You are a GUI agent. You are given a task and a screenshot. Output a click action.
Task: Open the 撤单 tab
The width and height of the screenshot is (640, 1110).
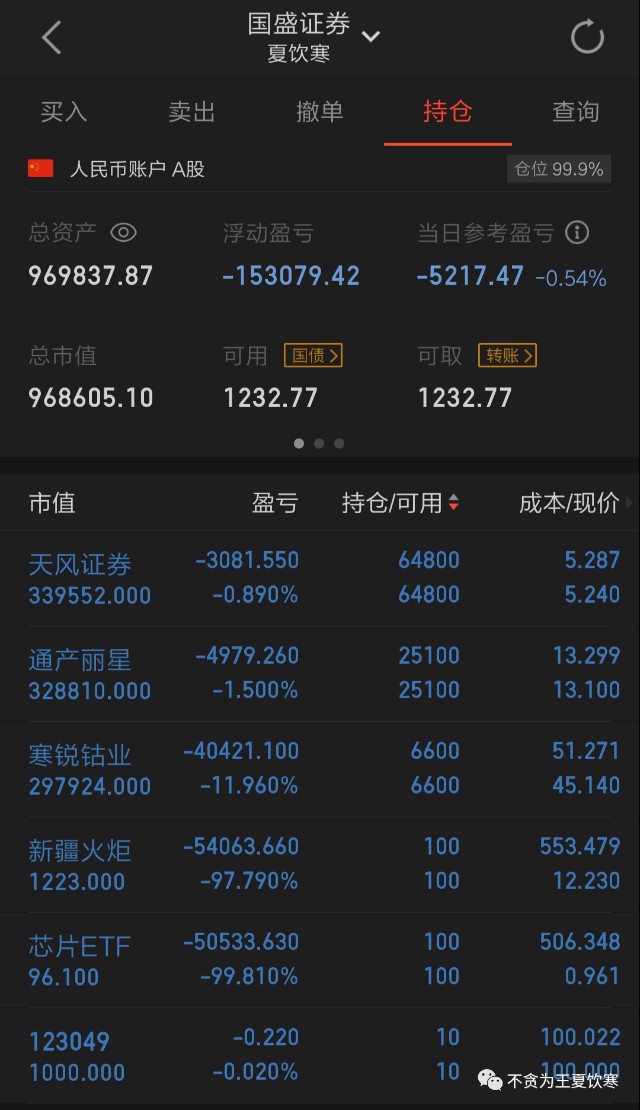pyautogui.click(x=319, y=112)
